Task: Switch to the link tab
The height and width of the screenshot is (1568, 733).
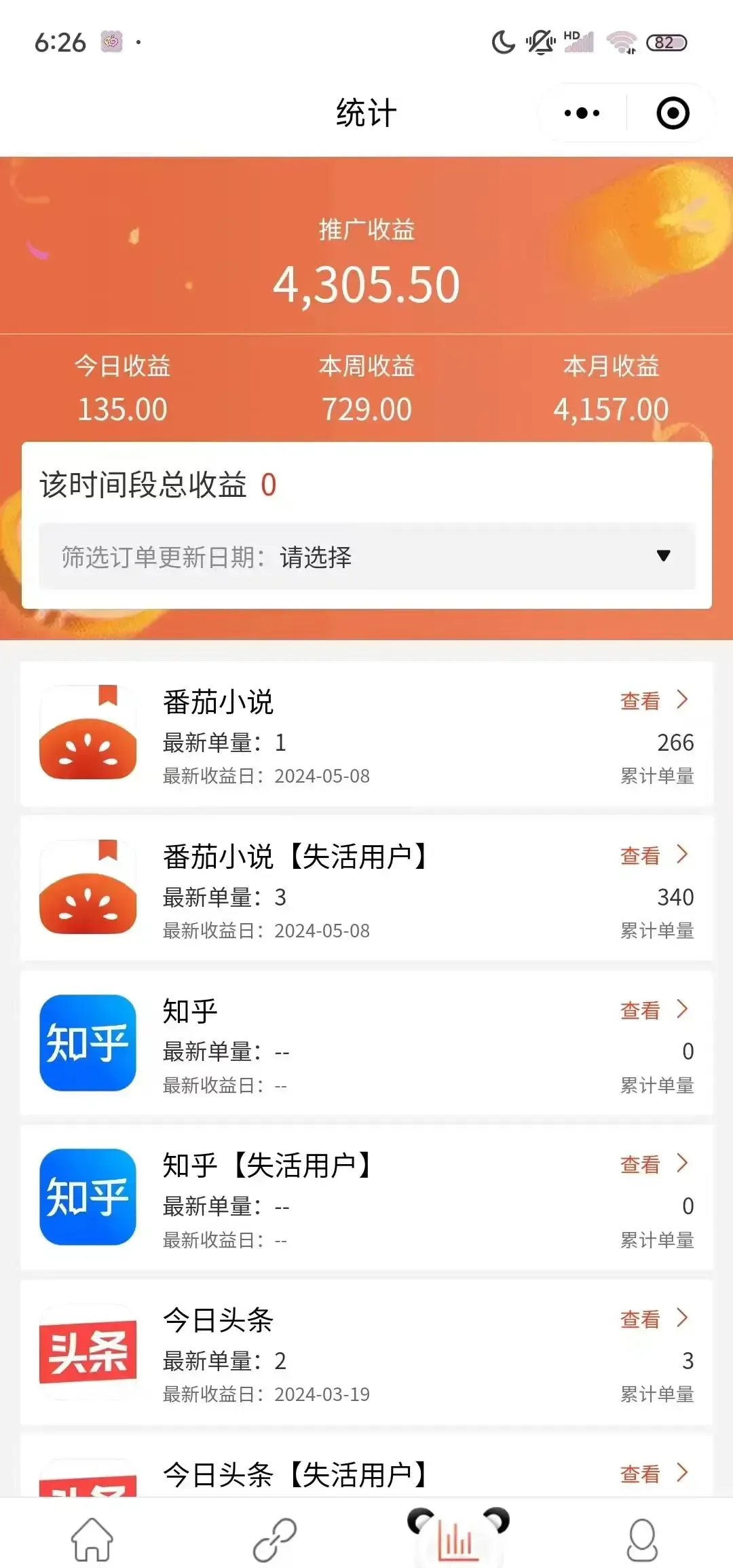Action: pos(275,1539)
